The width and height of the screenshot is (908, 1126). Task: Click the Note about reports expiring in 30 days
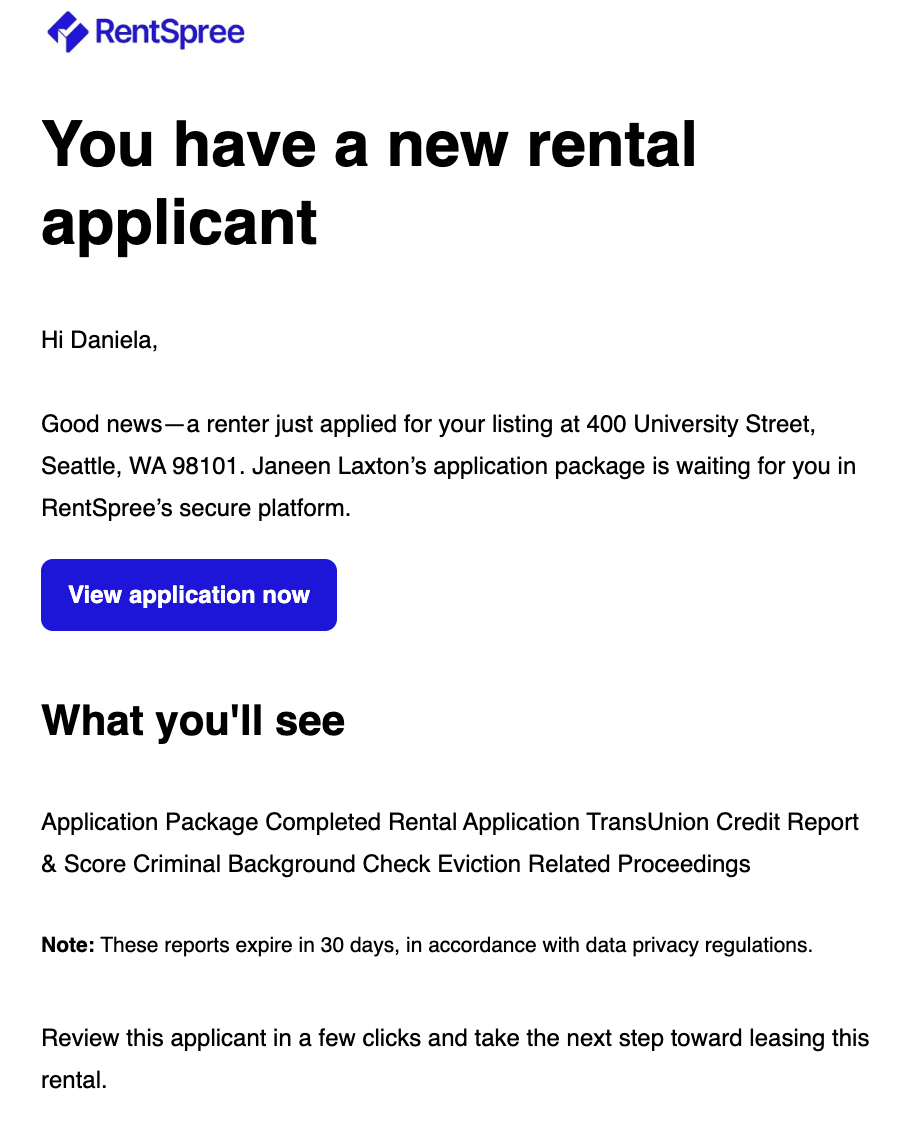click(x=430, y=944)
